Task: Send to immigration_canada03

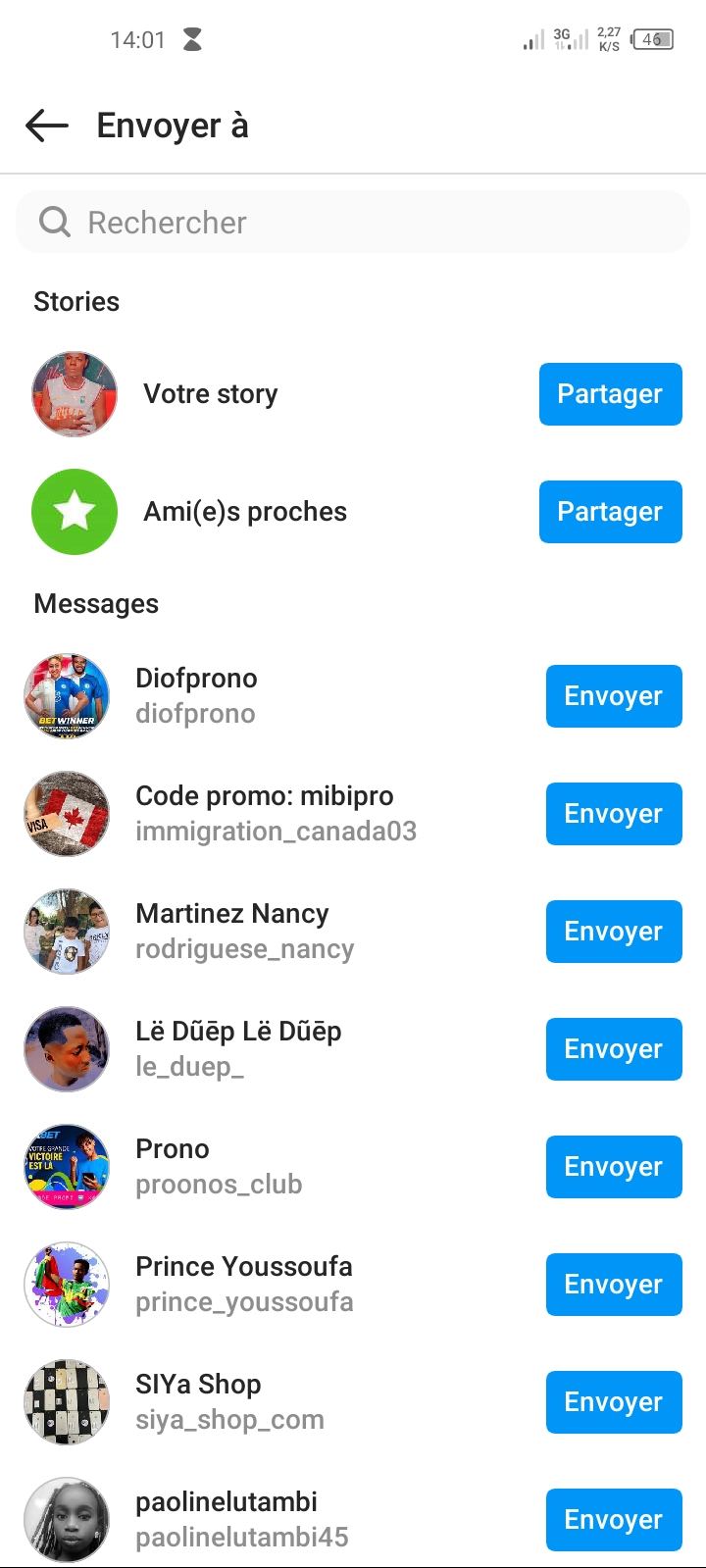Action: click(613, 814)
